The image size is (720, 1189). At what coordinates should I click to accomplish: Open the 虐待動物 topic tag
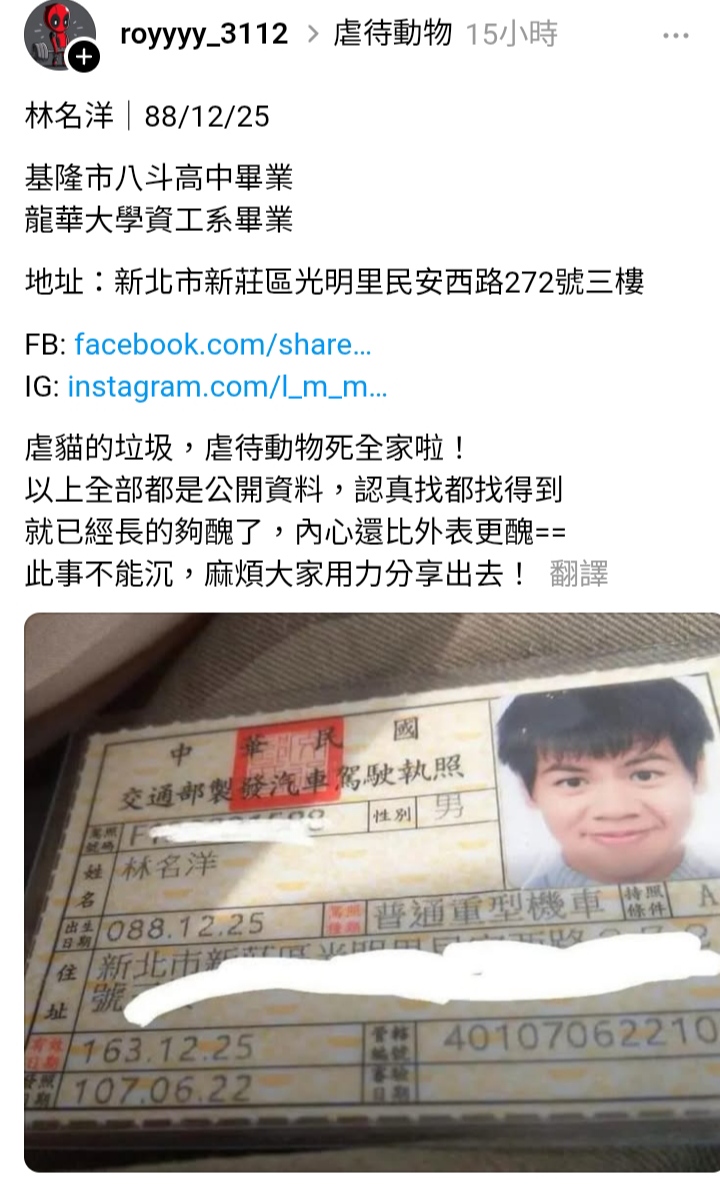coord(392,34)
